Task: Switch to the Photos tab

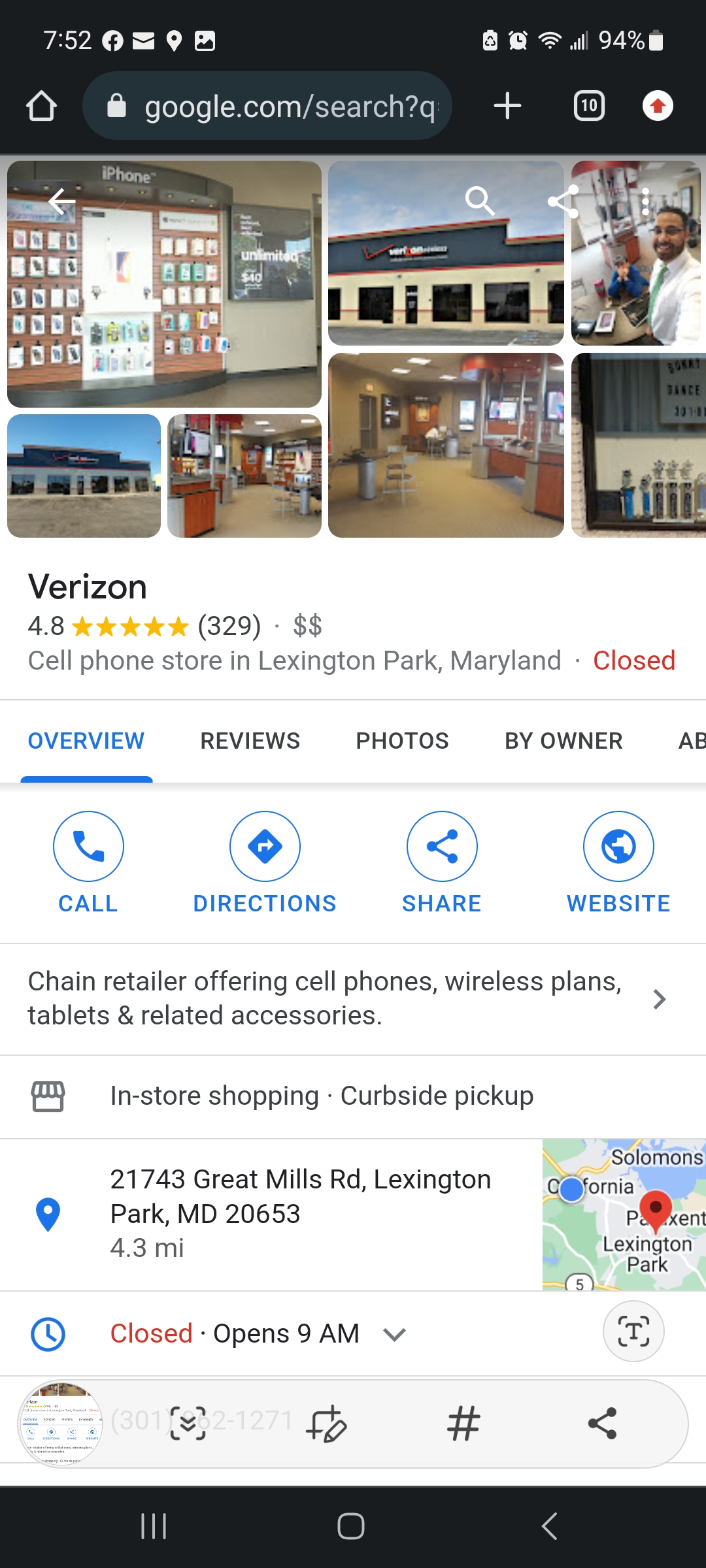Action: (x=402, y=741)
